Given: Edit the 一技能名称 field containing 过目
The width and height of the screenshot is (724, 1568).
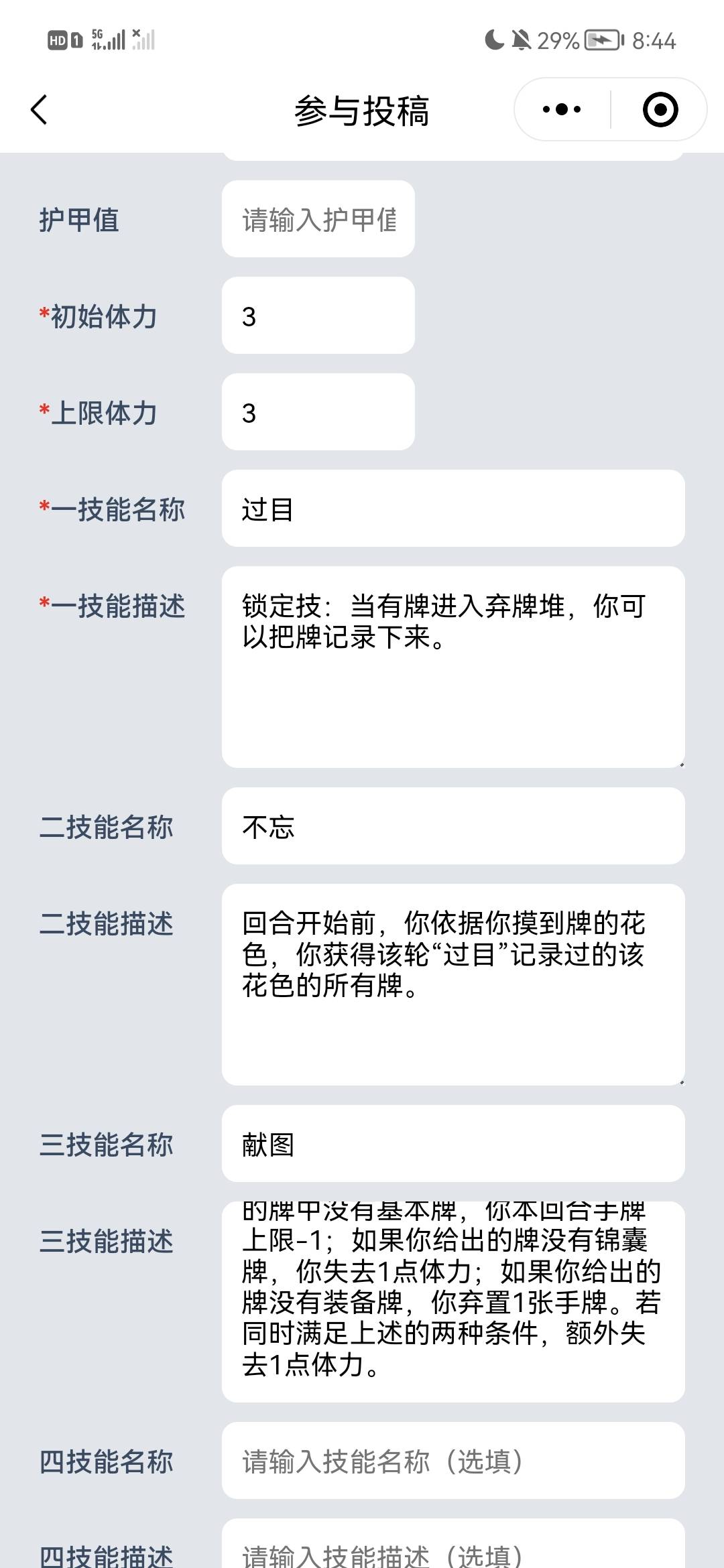Looking at the screenshot, I should coord(453,509).
